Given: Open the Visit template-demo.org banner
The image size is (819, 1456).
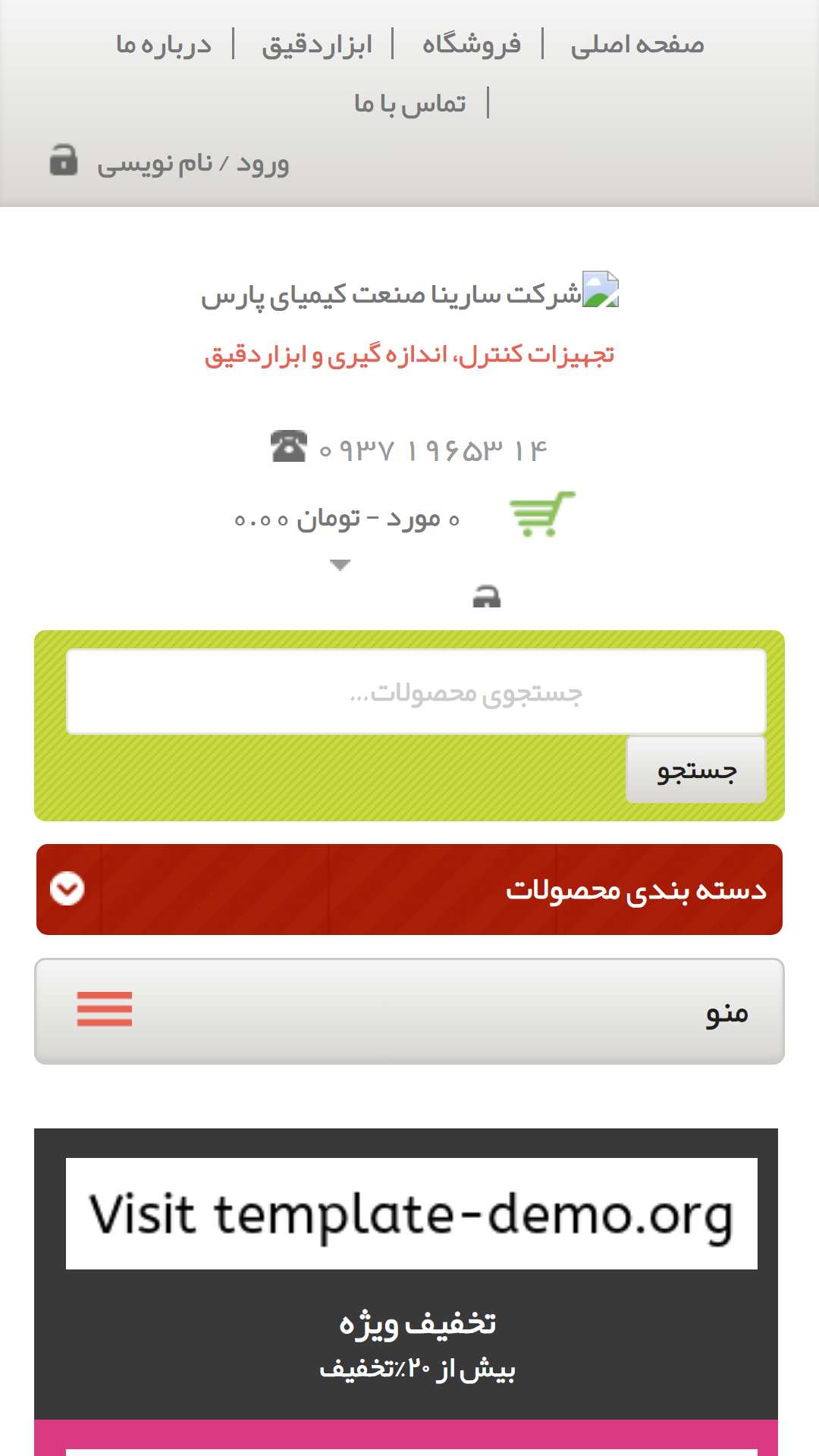Looking at the screenshot, I should 412,1213.
